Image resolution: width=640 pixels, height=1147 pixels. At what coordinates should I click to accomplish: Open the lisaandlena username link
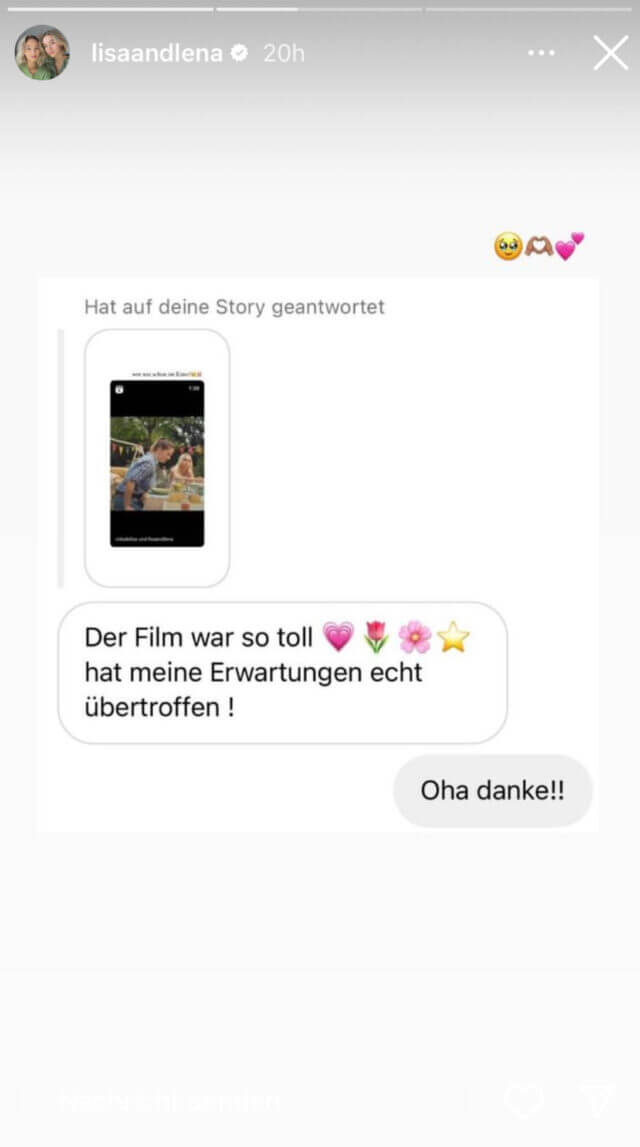point(157,53)
